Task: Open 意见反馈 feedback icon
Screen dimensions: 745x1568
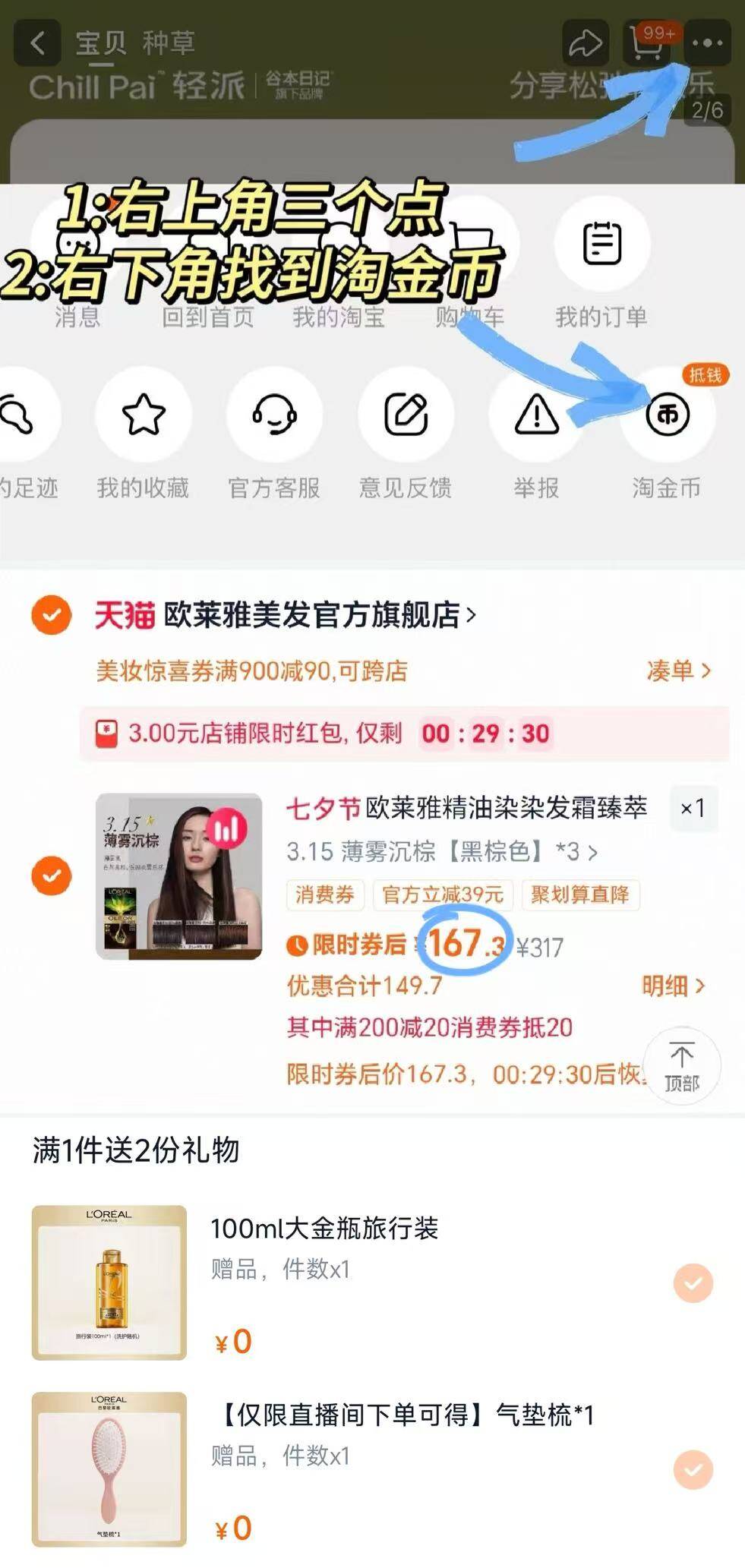Action: pos(406,415)
